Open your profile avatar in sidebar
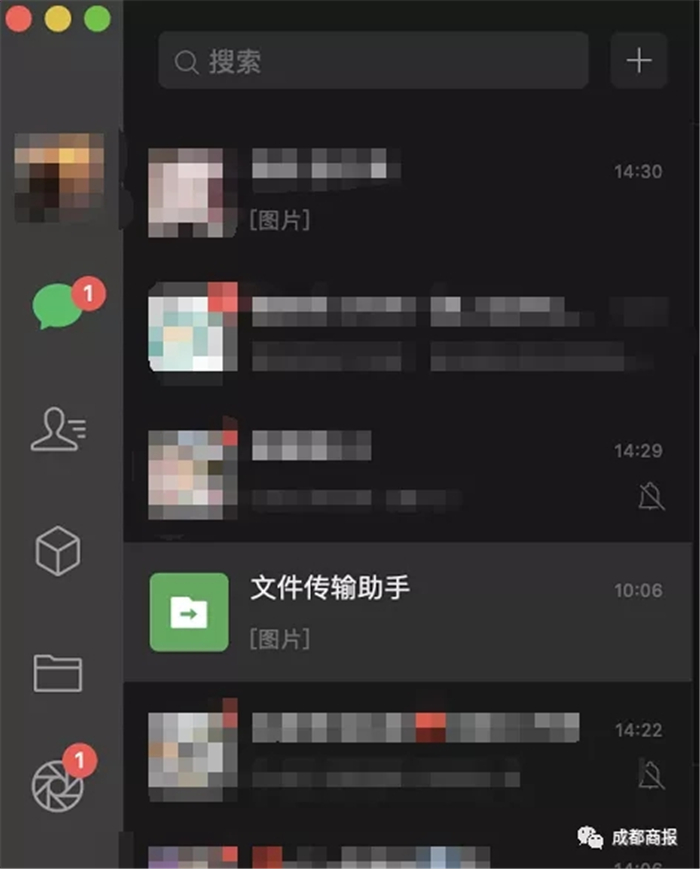The height and width of the screenshot is (869, 700). click(x=59, y=177)
